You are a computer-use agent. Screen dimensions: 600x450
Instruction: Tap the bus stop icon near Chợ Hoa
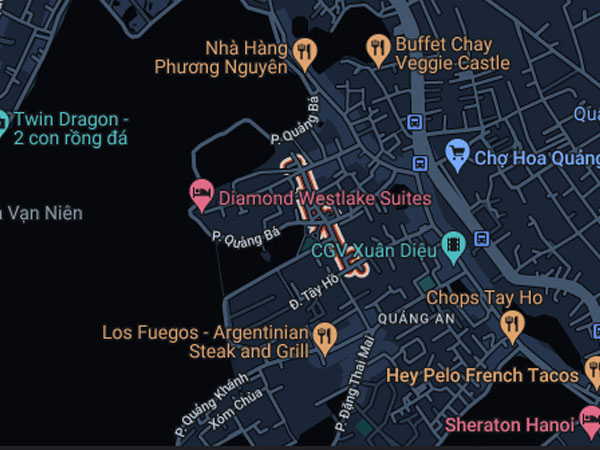[x=420, y=163]
